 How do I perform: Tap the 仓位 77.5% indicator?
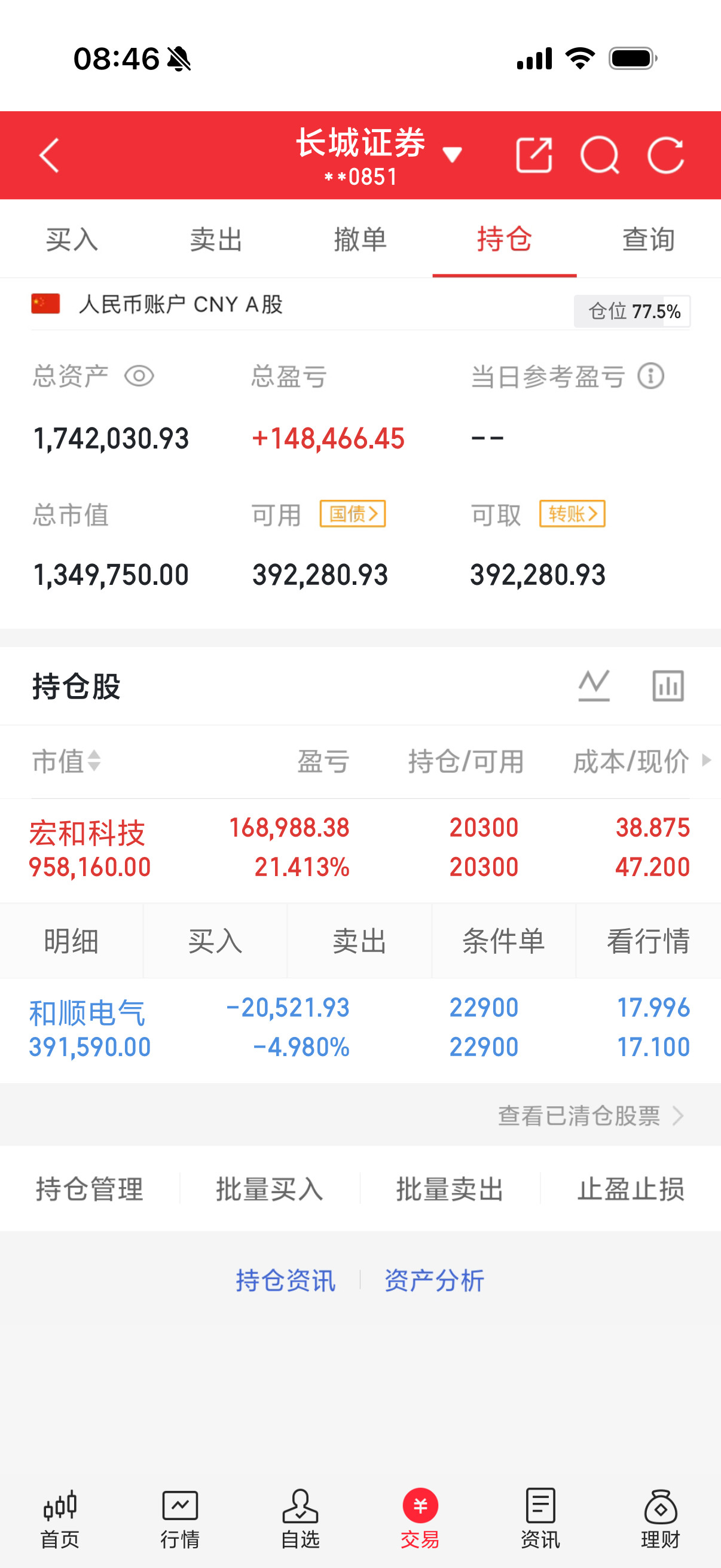[x=631, y=310]
